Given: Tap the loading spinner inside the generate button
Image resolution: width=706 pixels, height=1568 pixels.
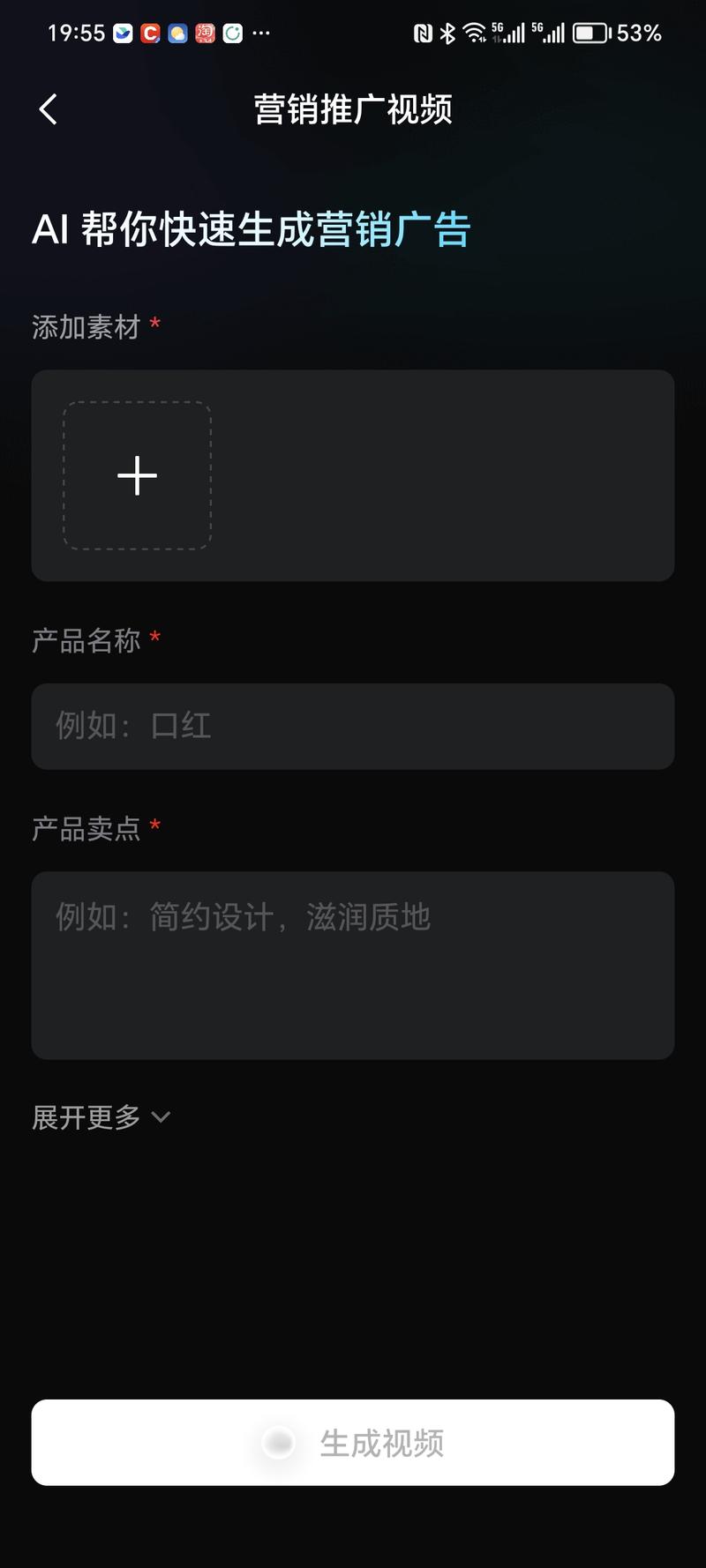Looking at the screenshot, I should pos(279,1443).
